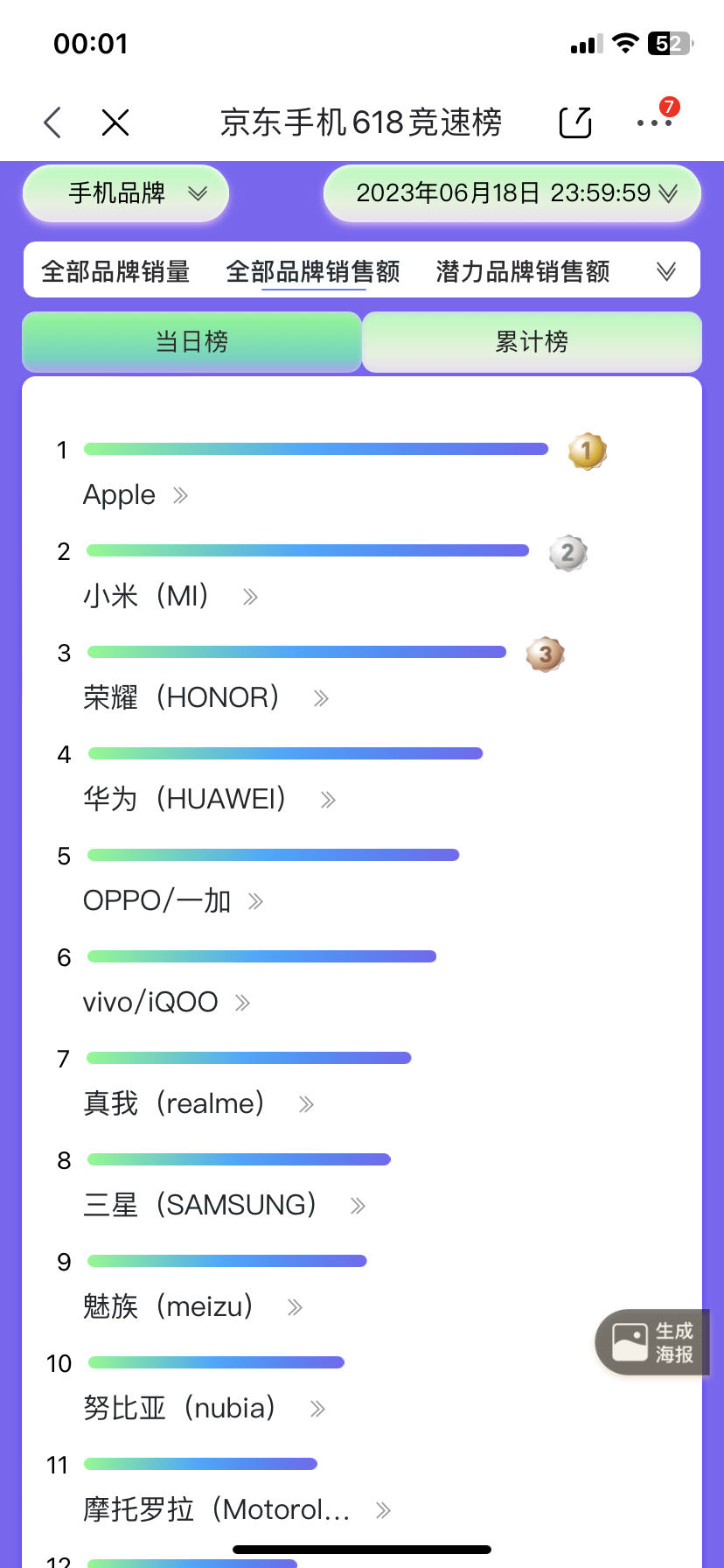Tap the Wi-Fi icon in the status bar
This screenshot has width=724, height=1568.
(626, 42)
